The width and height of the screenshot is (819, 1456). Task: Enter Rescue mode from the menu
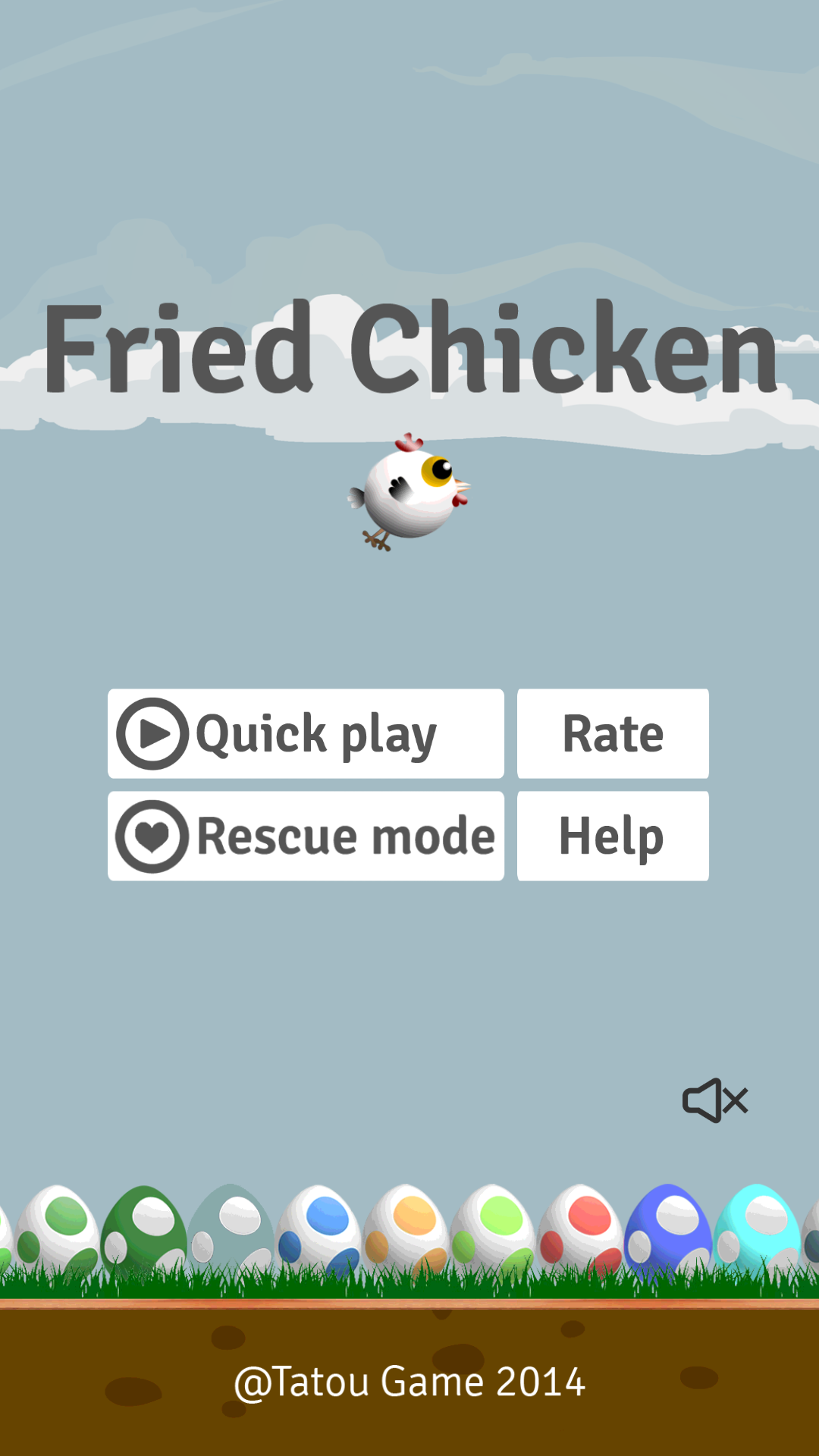tap(306, 836)
